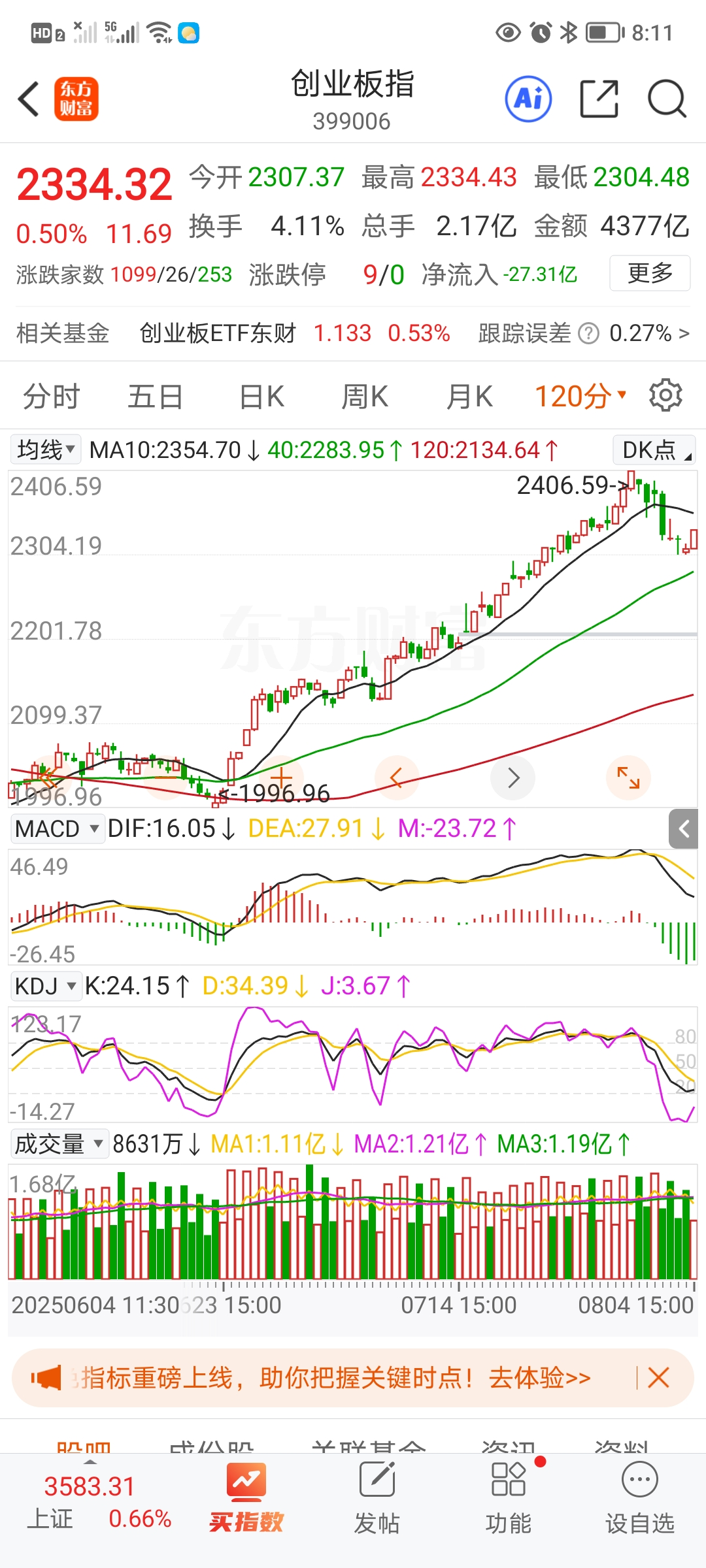Image resolution: width=706 pixels, height=1568 pixels.
Task: Select the 日K chart tab
Action: click(261, 397)
